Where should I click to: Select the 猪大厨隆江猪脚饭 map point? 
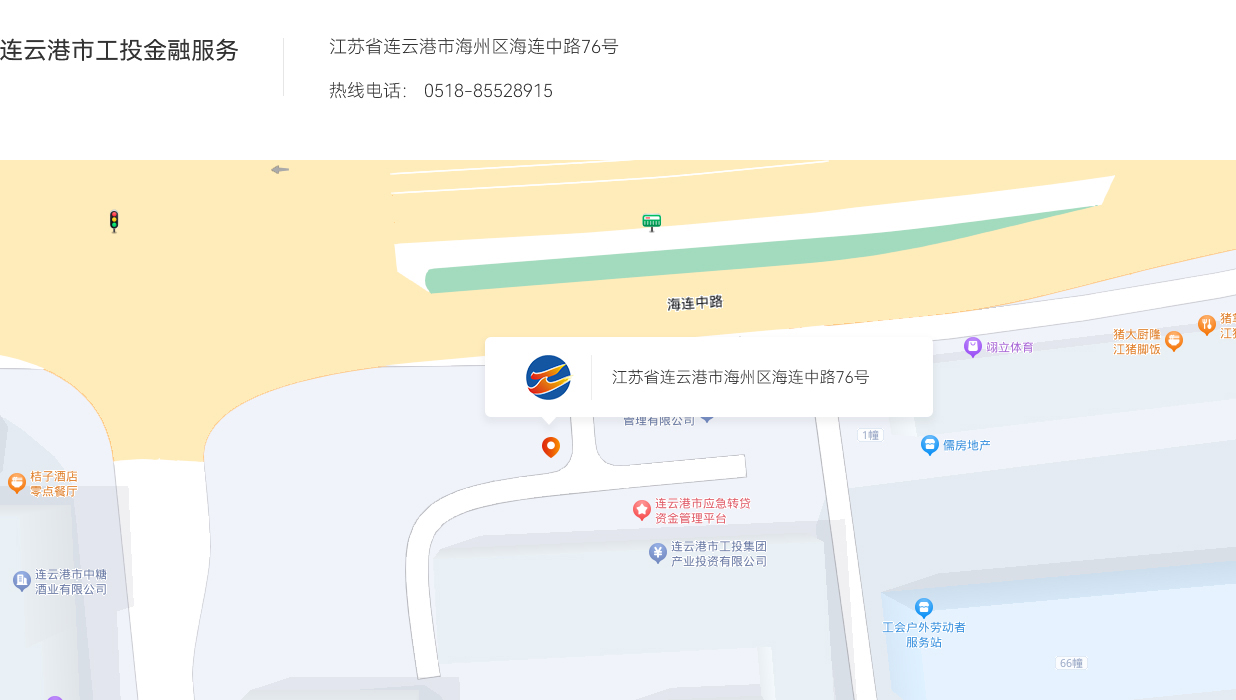pyautogui.click(x=1174, y=341)
